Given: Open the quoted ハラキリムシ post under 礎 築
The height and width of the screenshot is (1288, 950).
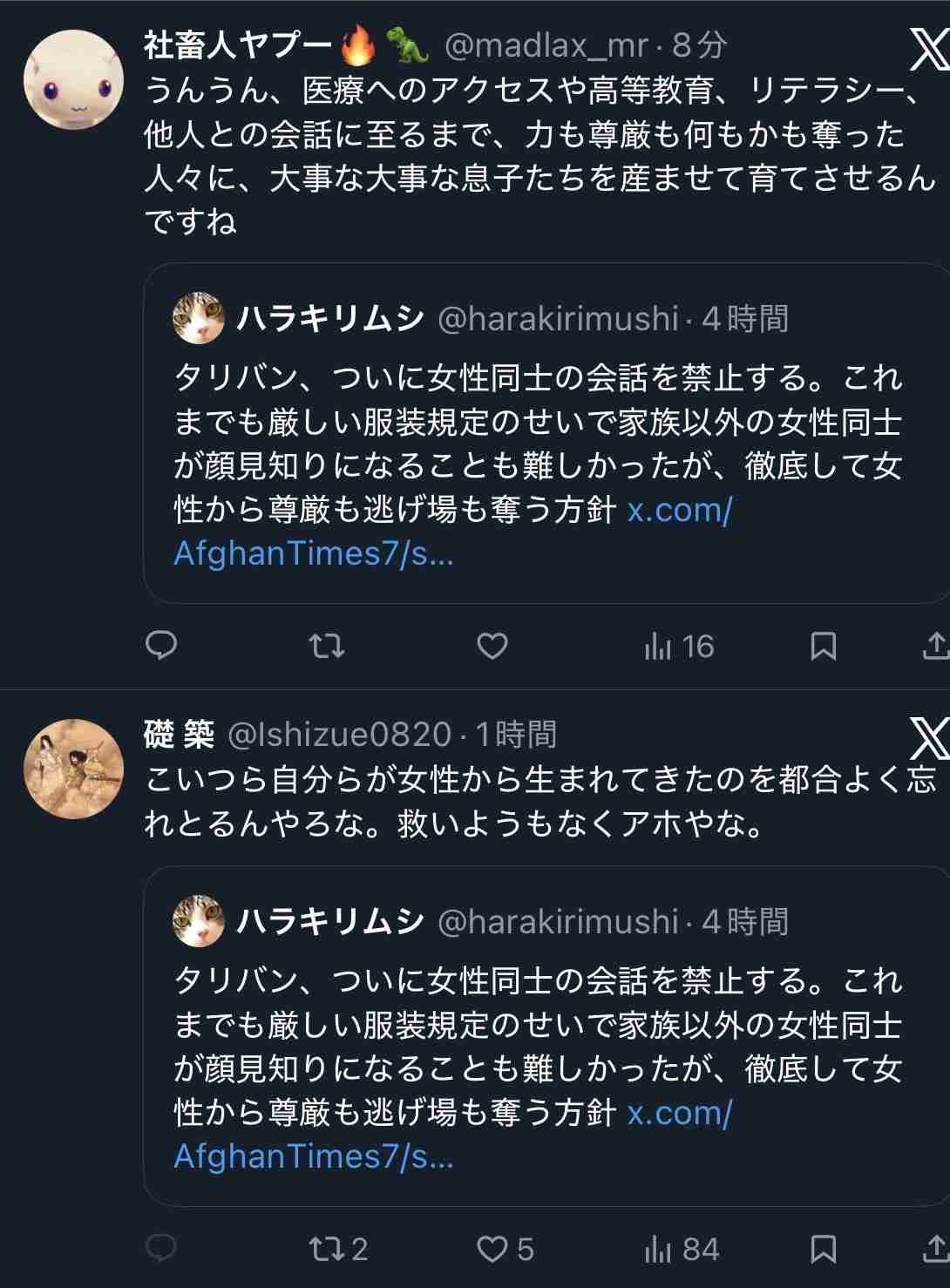Looking at the screenshot, I should tap(540, 1037).
